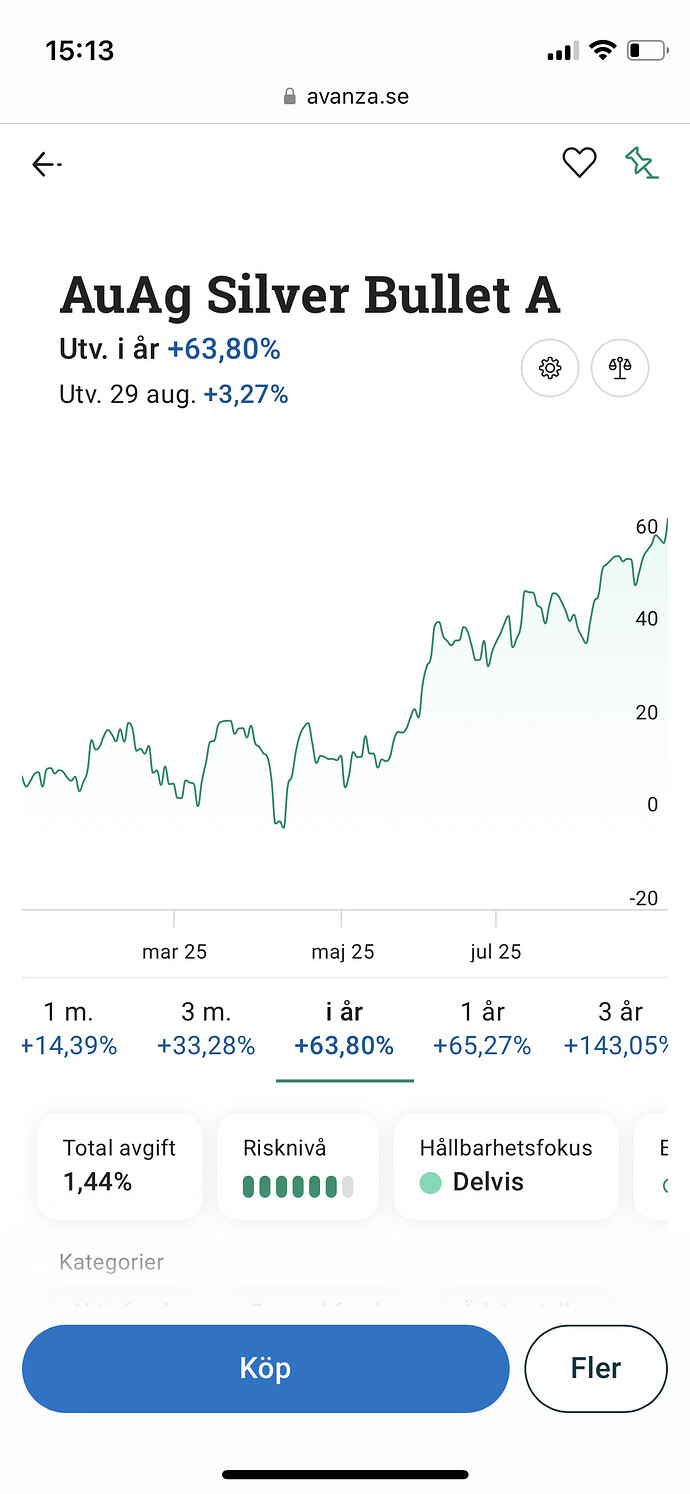This screenshot has height=1494, width=690.
Task: Switch chart to the 1 m. period
Action: [x=69, y=1028]
